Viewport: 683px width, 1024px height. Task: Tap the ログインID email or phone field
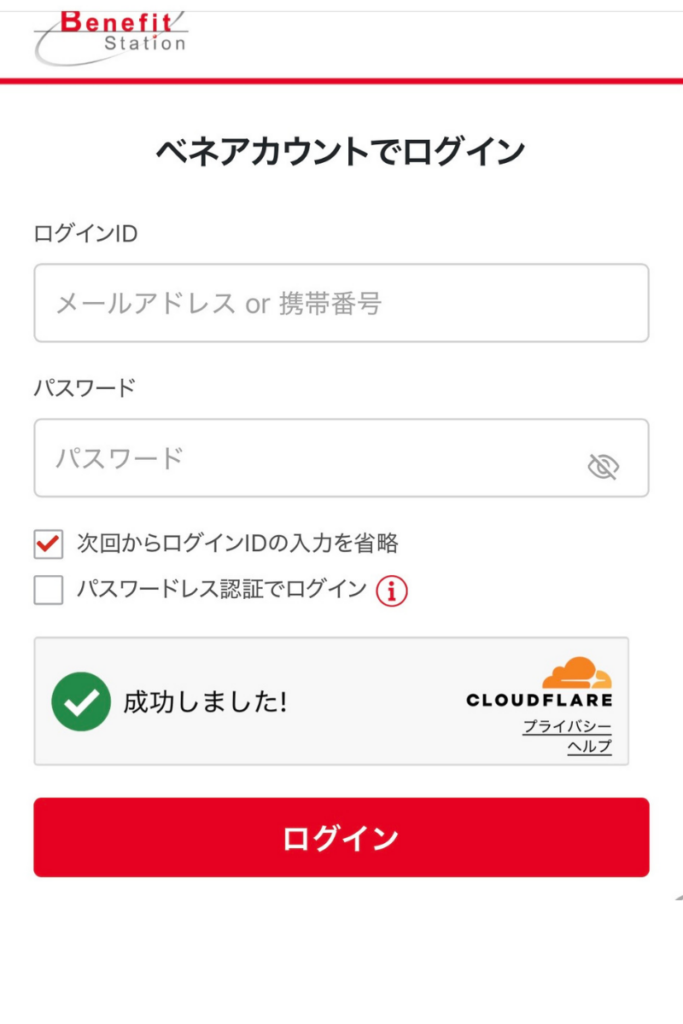tap(341, 303)
